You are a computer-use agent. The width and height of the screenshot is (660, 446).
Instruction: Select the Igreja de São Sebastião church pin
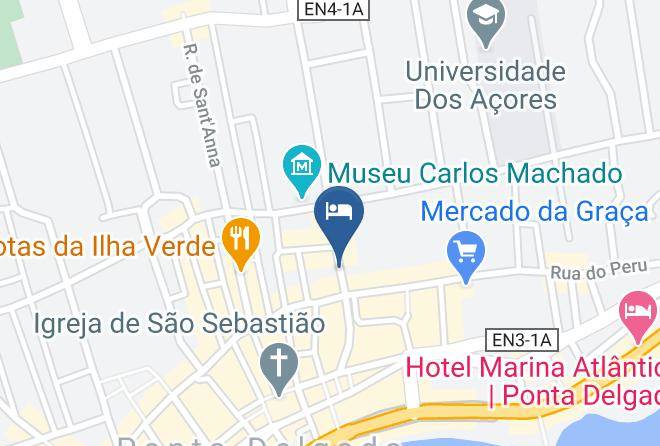(279, 369)
